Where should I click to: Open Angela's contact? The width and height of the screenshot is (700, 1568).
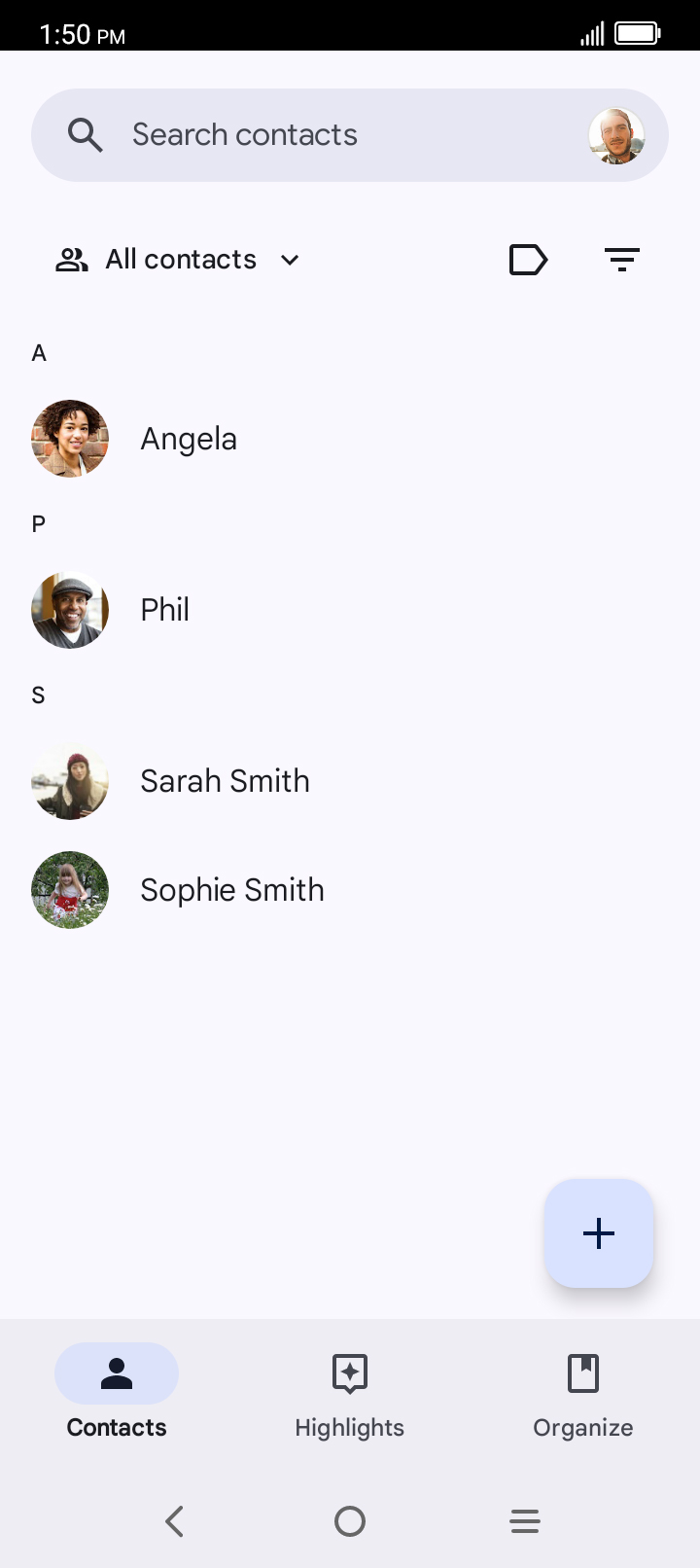coord(350,439)
